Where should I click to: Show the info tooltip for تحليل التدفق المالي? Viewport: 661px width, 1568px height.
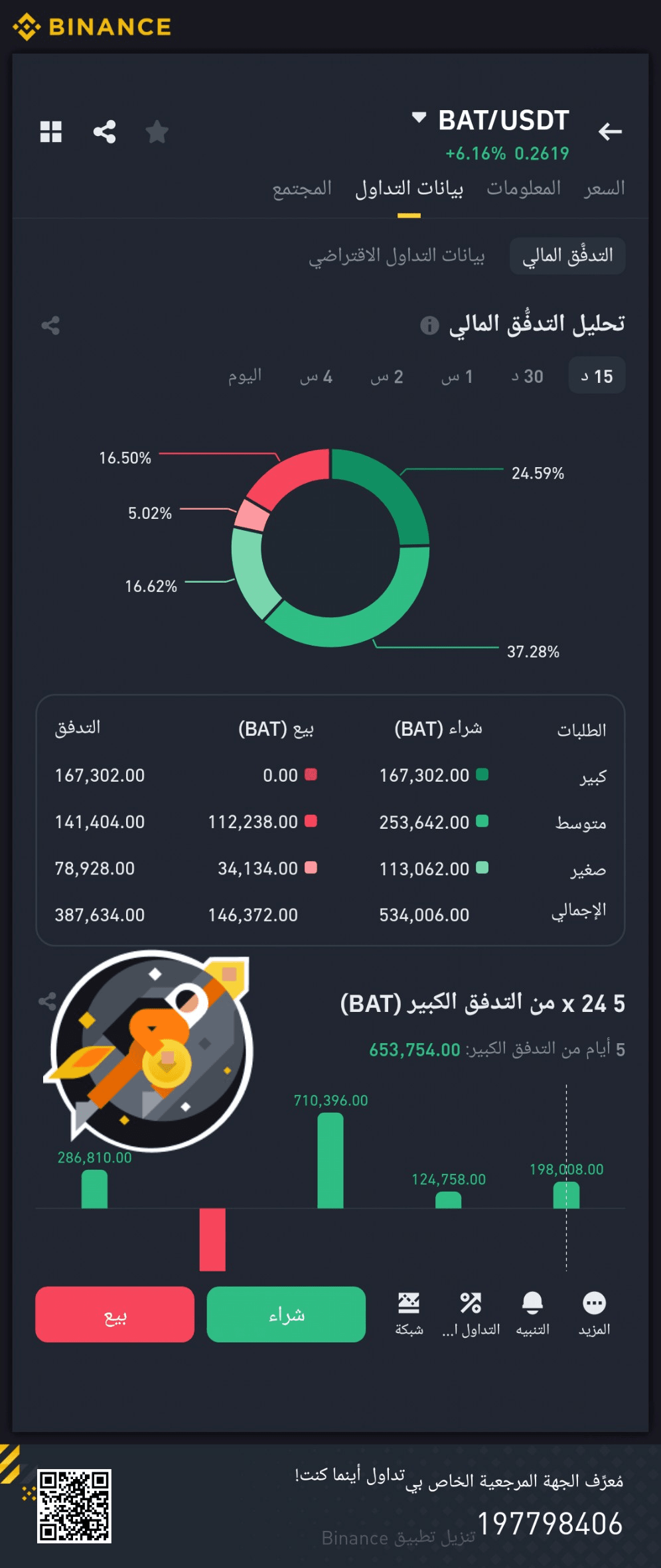(429, 325)
